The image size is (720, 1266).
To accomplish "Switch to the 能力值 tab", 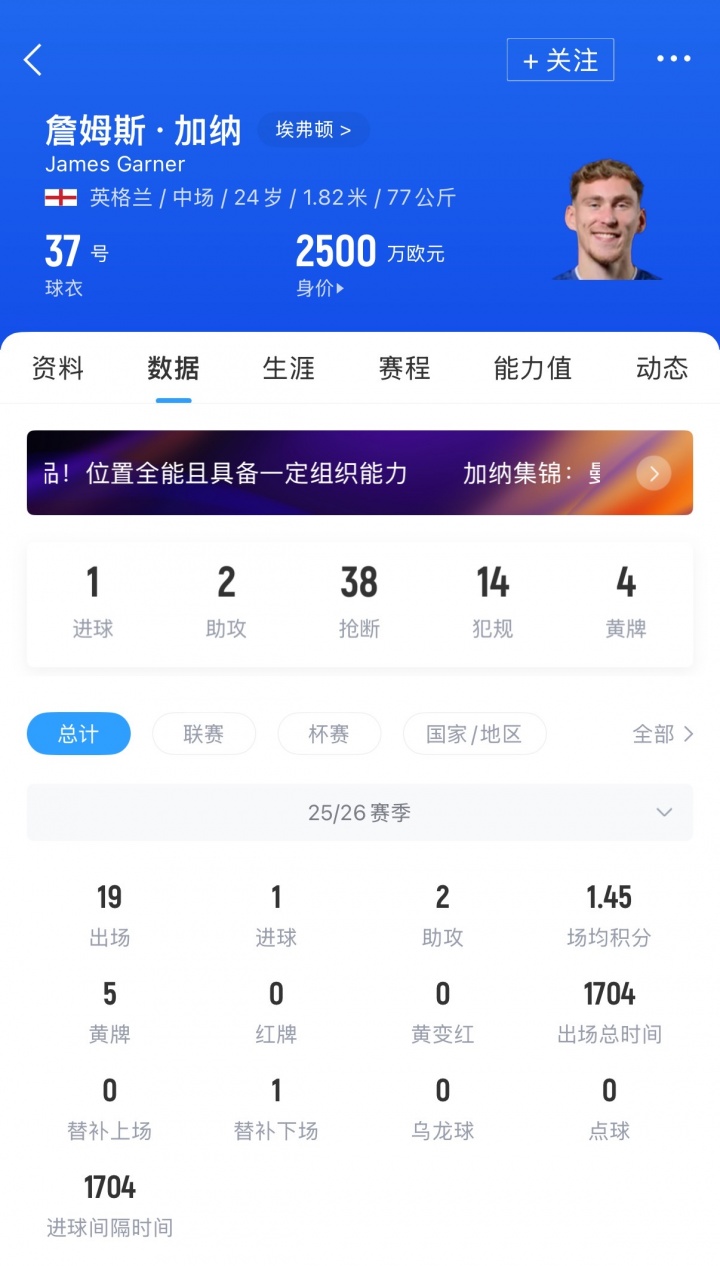I will [x=532, y=368].
